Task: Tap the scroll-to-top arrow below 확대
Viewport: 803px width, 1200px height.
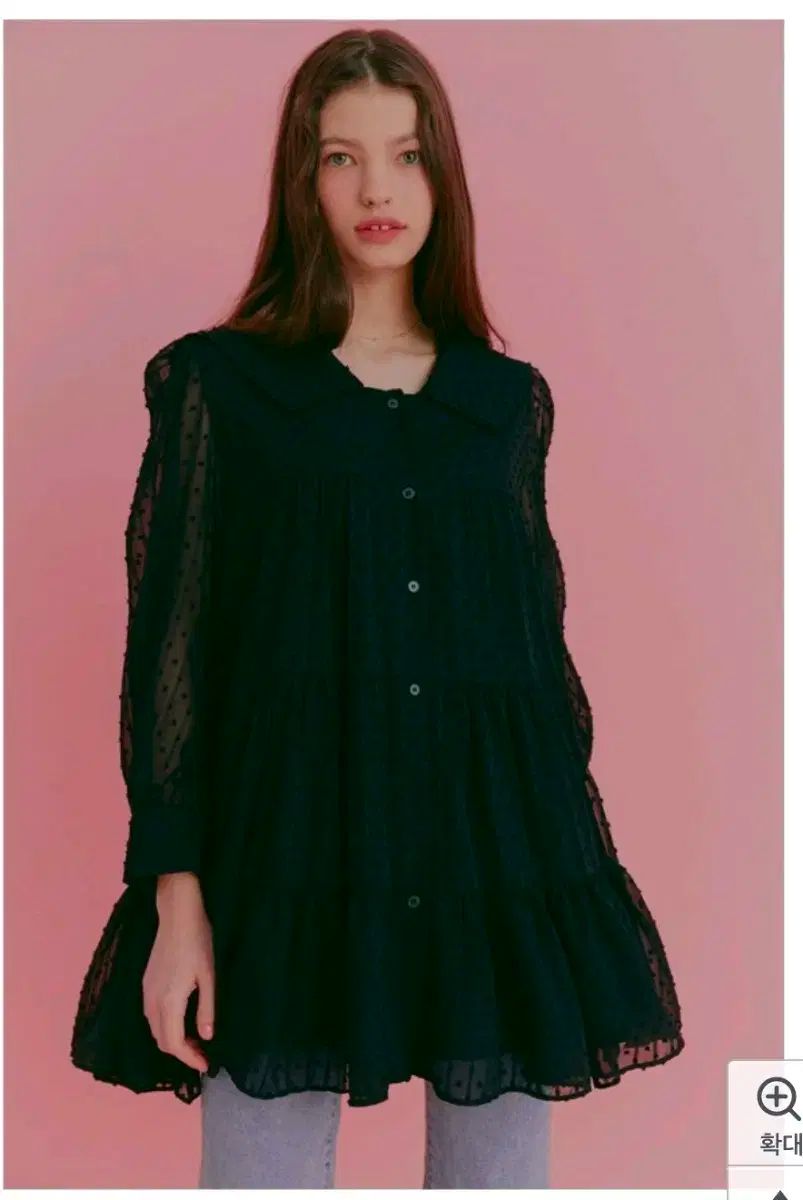Action: coord(779,1190)
